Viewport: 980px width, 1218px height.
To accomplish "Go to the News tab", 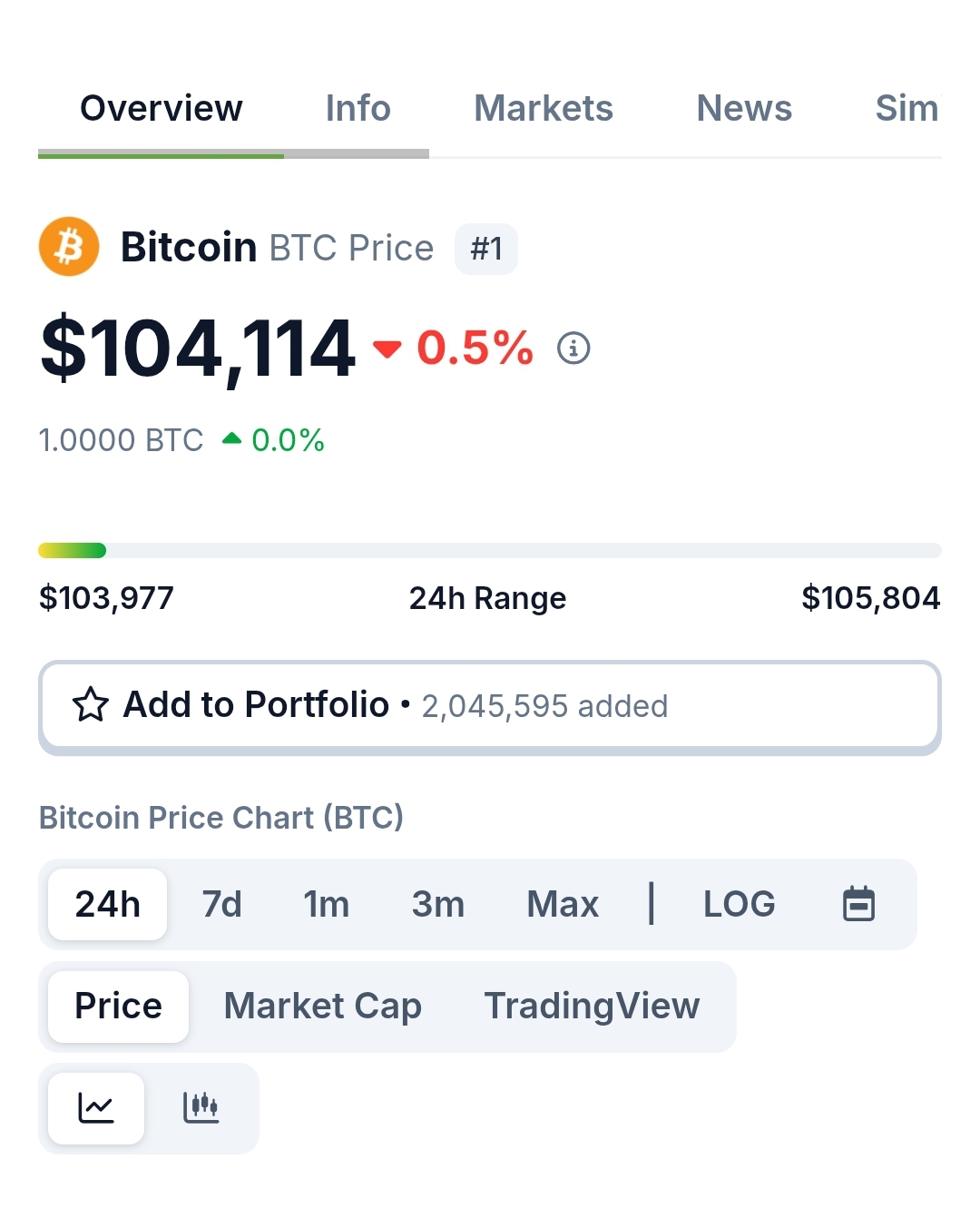I will click(743, 109).
